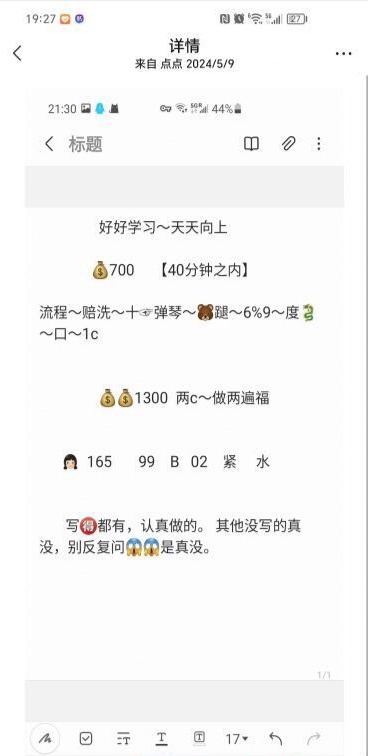
Task: Open the shared note screenshot image
Action: [184, 420]
